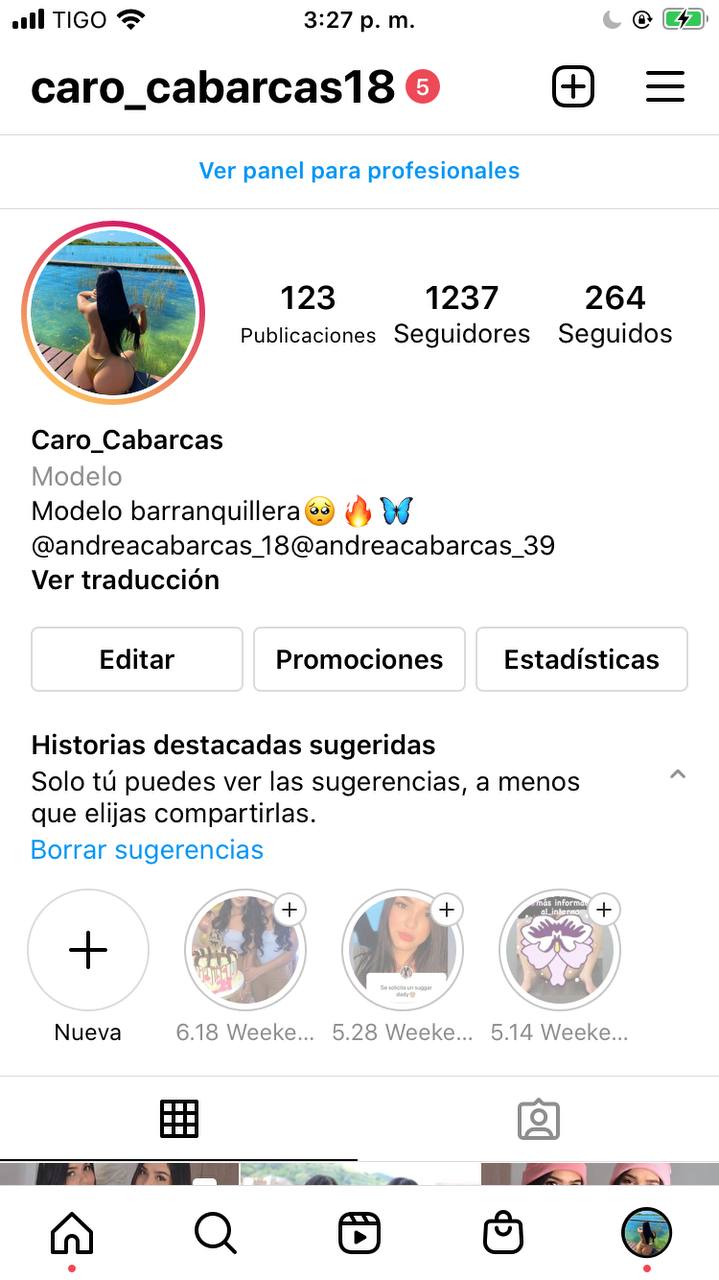Tap Ver traducción under the bio
Viewport: 719px width, 1280px height.
pos(125,580)
